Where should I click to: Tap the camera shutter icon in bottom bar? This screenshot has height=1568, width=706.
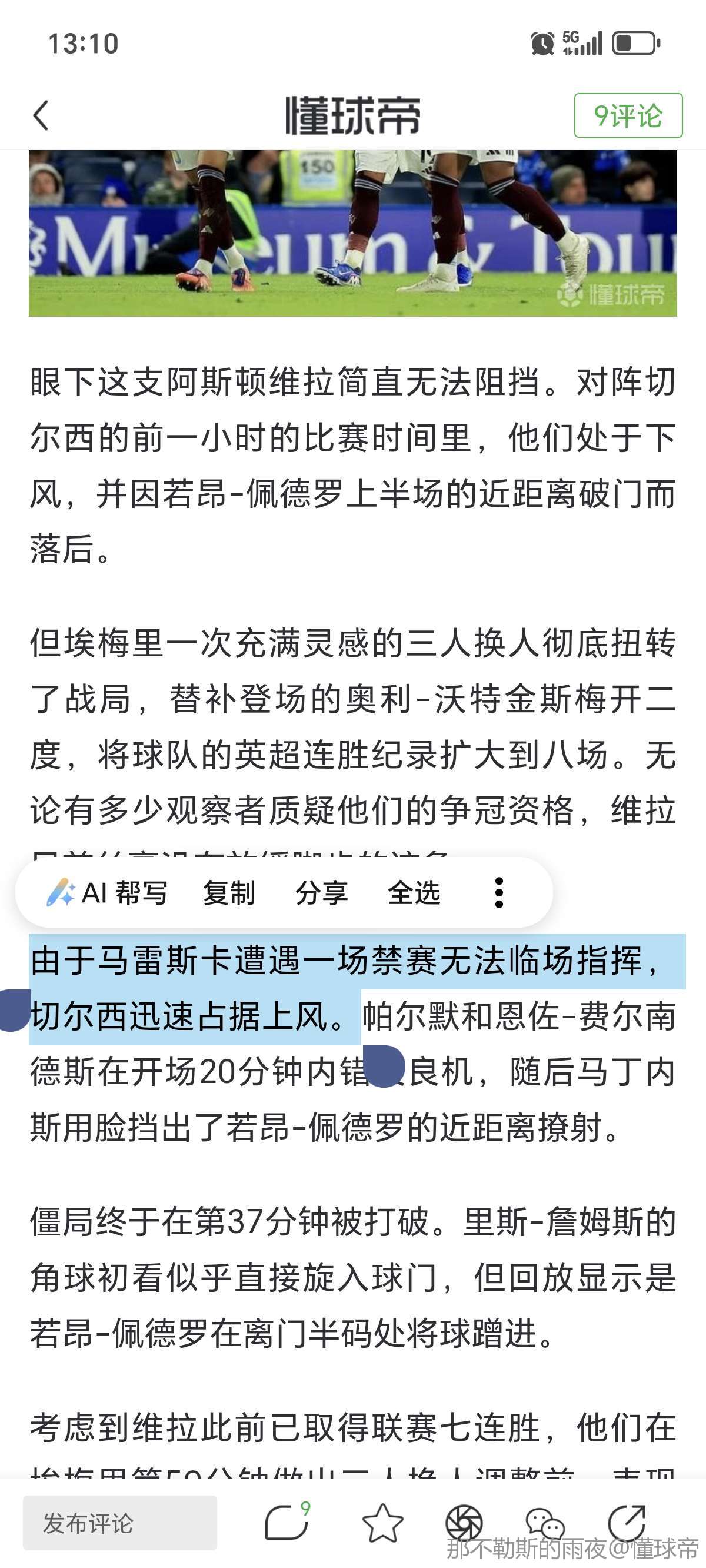[x=464, y=1522]
